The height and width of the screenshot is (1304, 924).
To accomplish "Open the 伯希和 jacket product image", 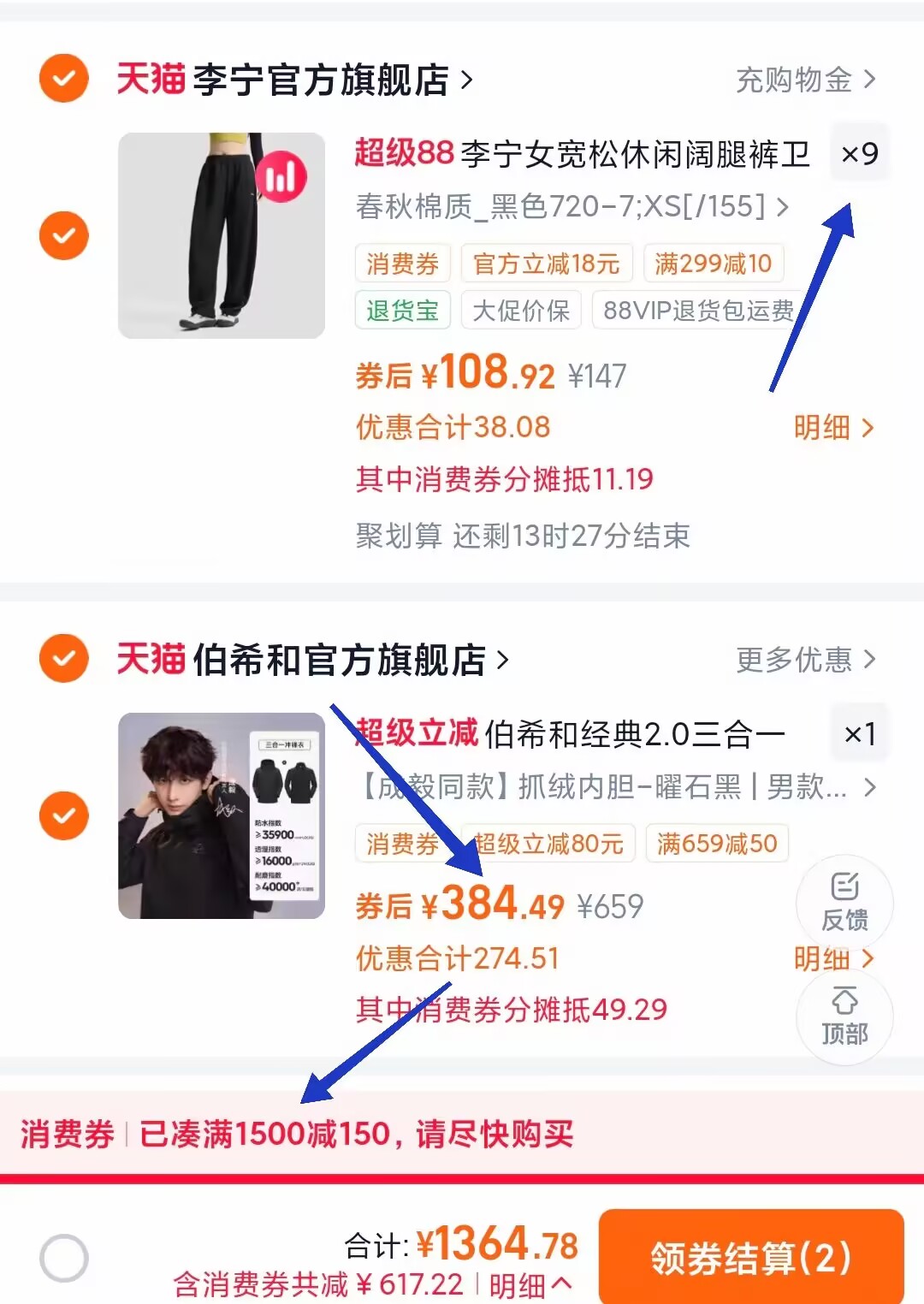I will (x=222, y=815).
